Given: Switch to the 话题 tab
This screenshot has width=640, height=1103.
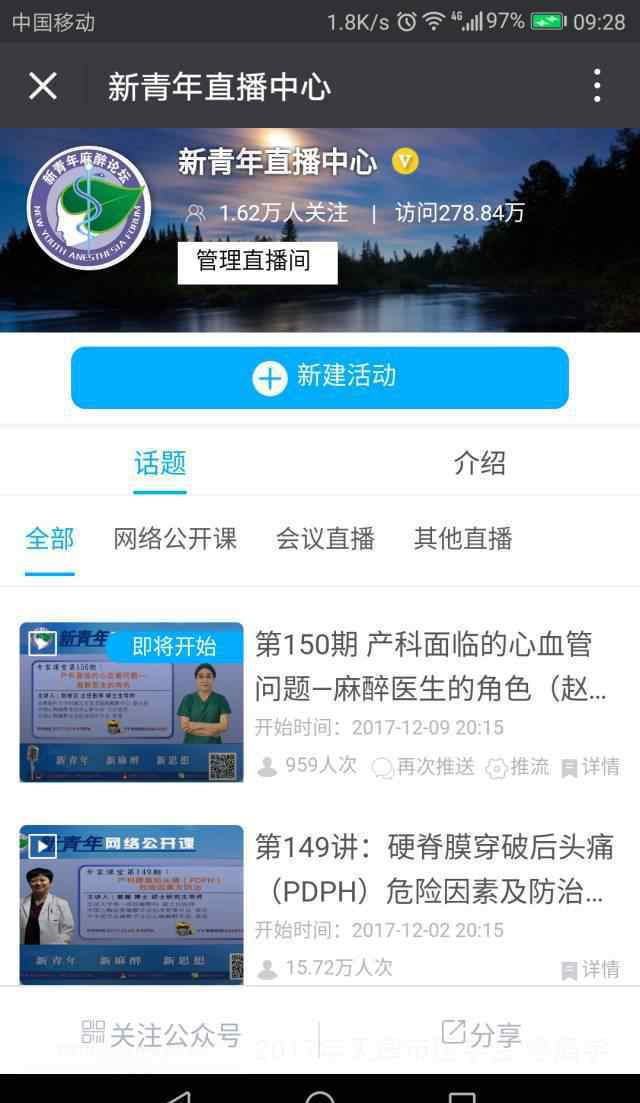Looking at the screenshot, I should pyautogui.click(x=160, y=463).
